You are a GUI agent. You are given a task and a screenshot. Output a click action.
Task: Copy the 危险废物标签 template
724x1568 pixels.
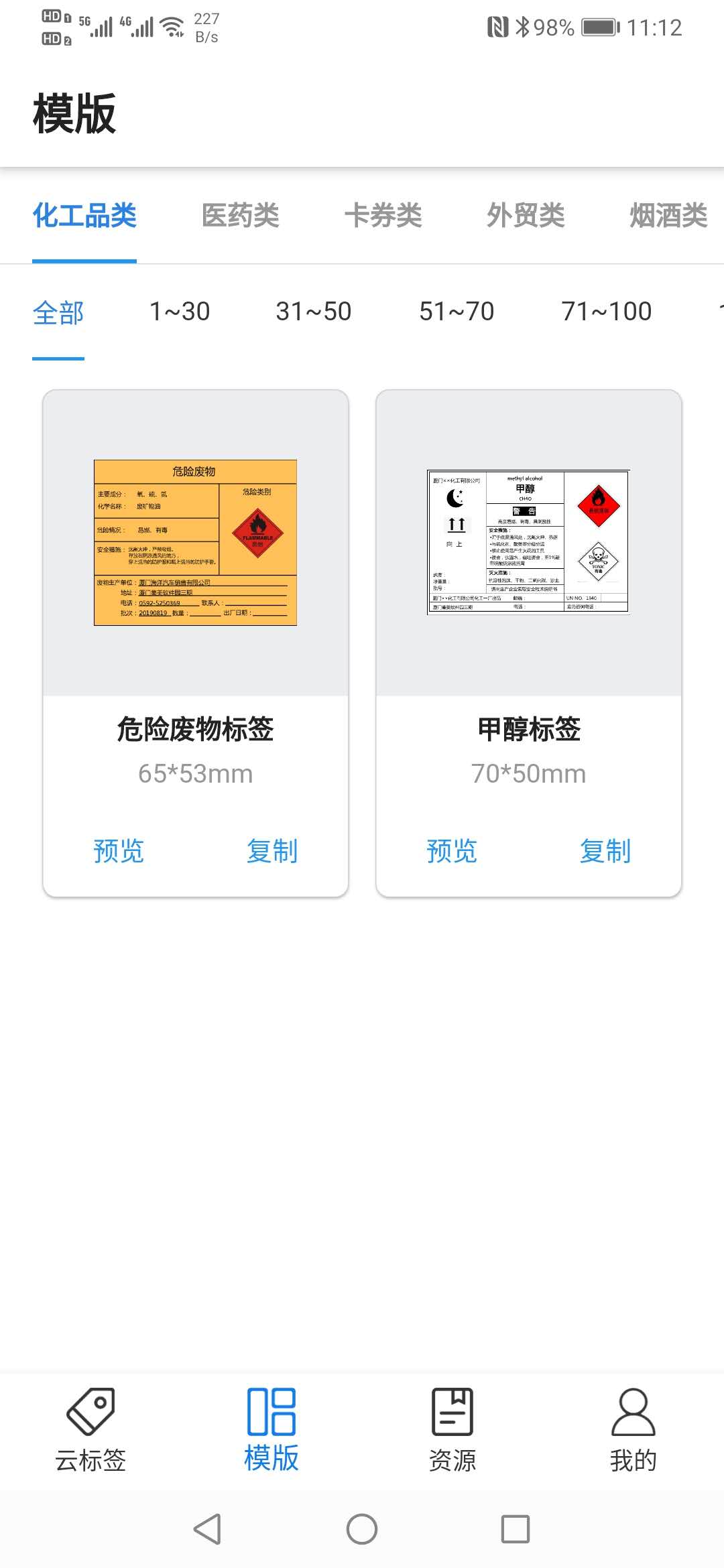(272, 851)
